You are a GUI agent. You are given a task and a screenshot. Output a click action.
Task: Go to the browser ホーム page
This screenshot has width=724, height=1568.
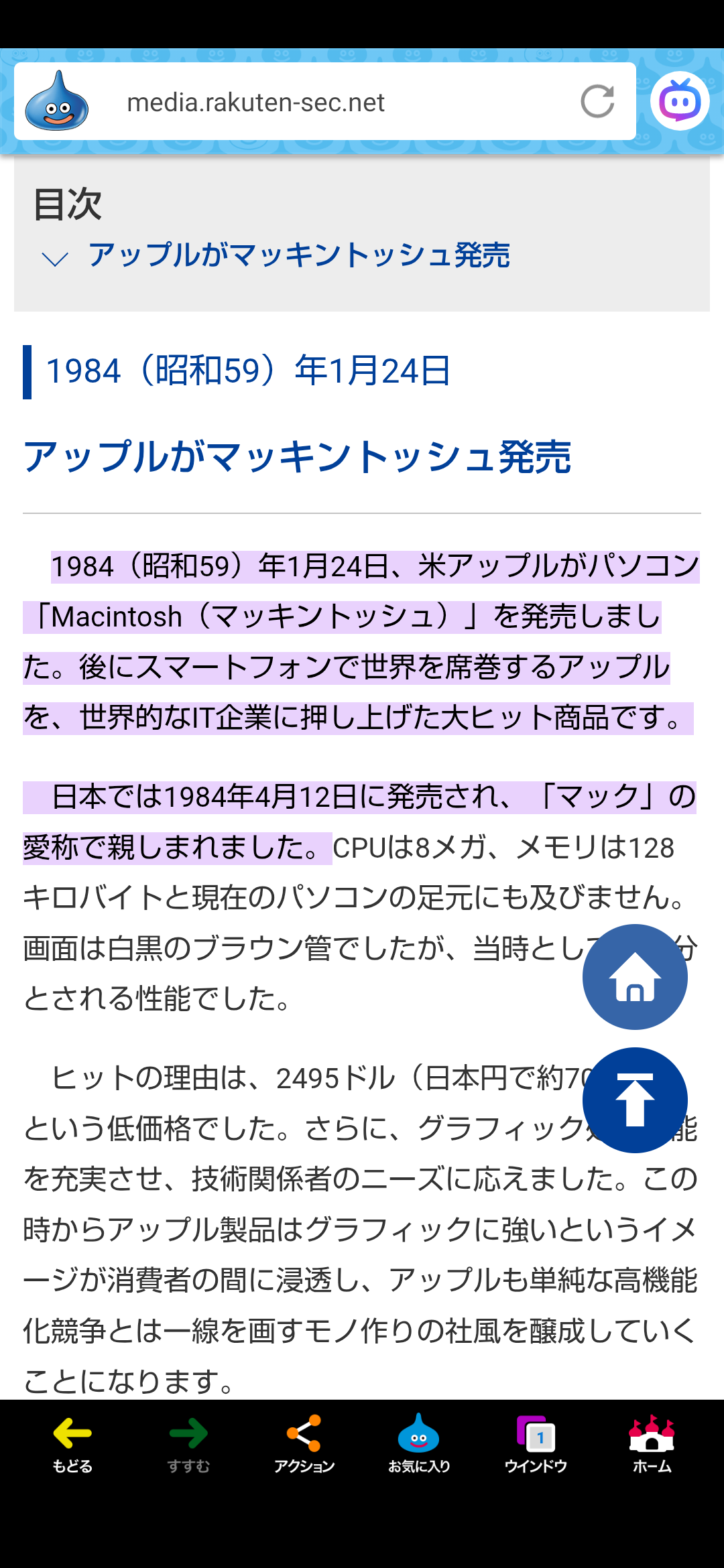click(x=652, y=1444)
